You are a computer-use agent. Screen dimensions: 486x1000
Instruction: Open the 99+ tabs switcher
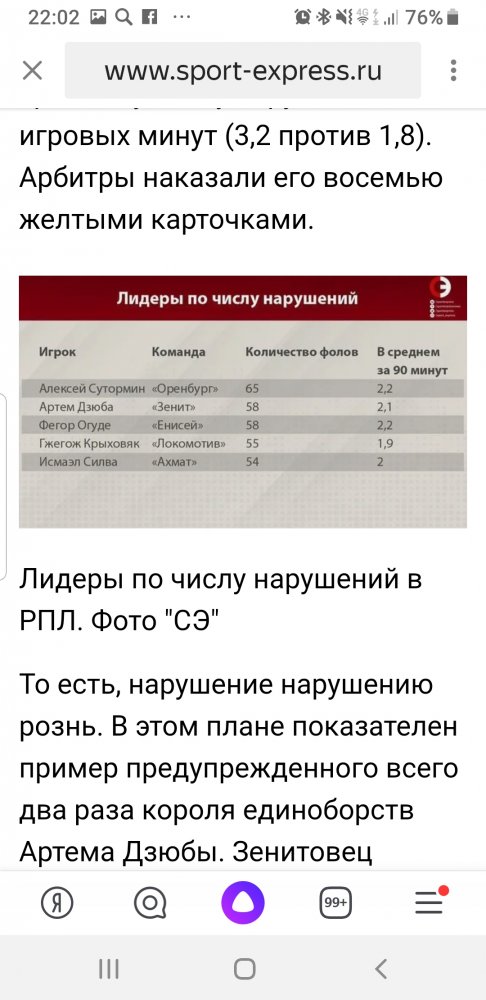(335, 902)
